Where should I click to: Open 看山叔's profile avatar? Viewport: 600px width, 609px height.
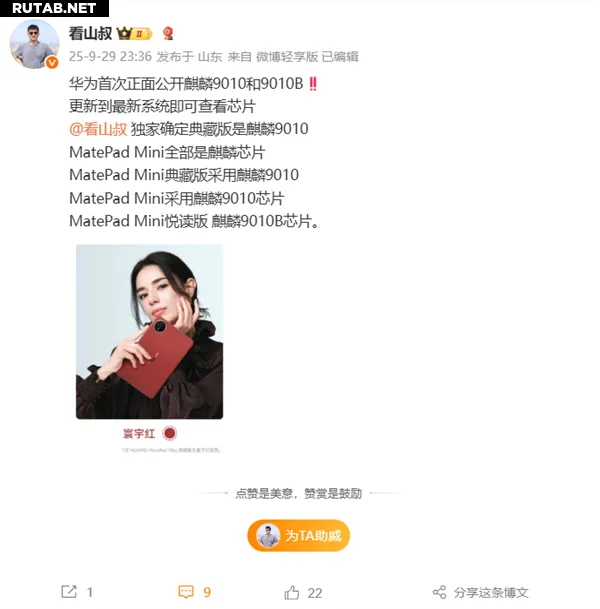pyautogui.click(x=35, y=44)
